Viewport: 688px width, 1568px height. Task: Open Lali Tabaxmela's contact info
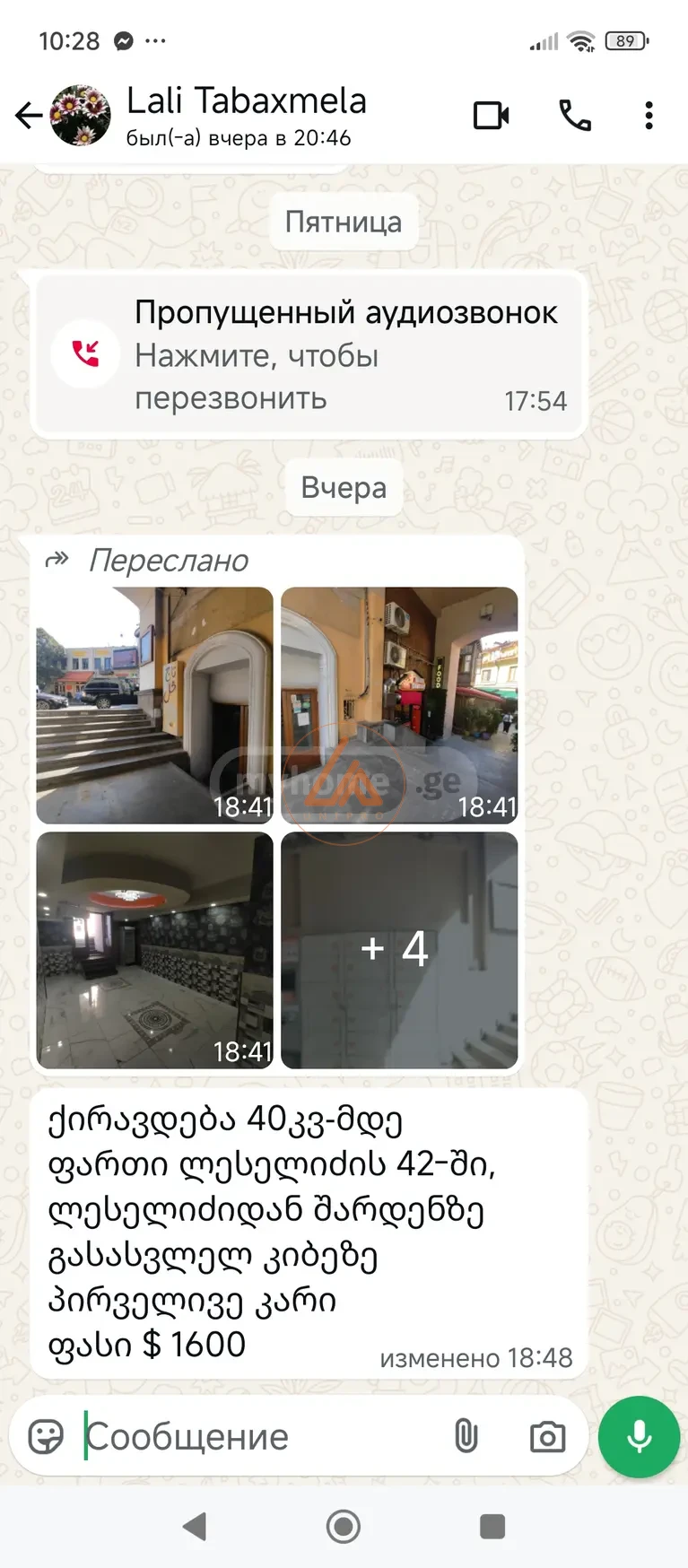tap(246, 115)
